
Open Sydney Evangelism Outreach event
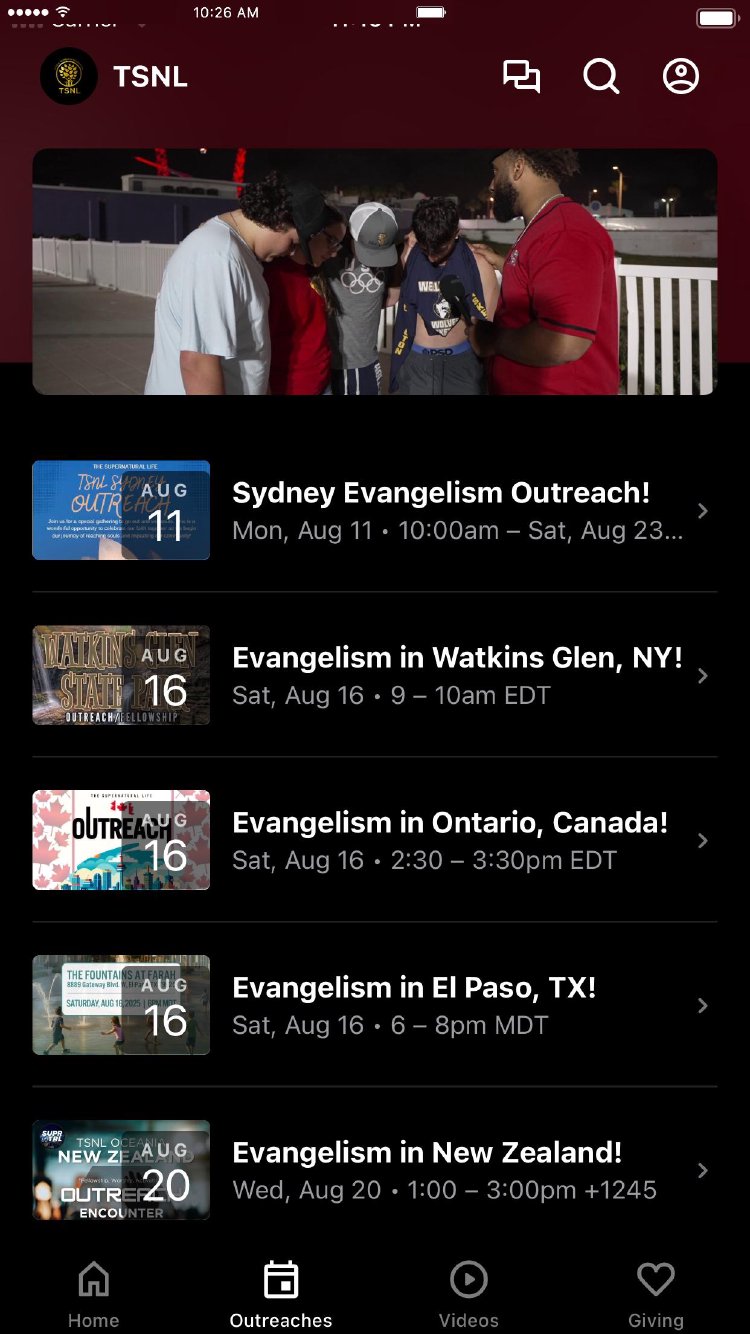tap(440, 510)
